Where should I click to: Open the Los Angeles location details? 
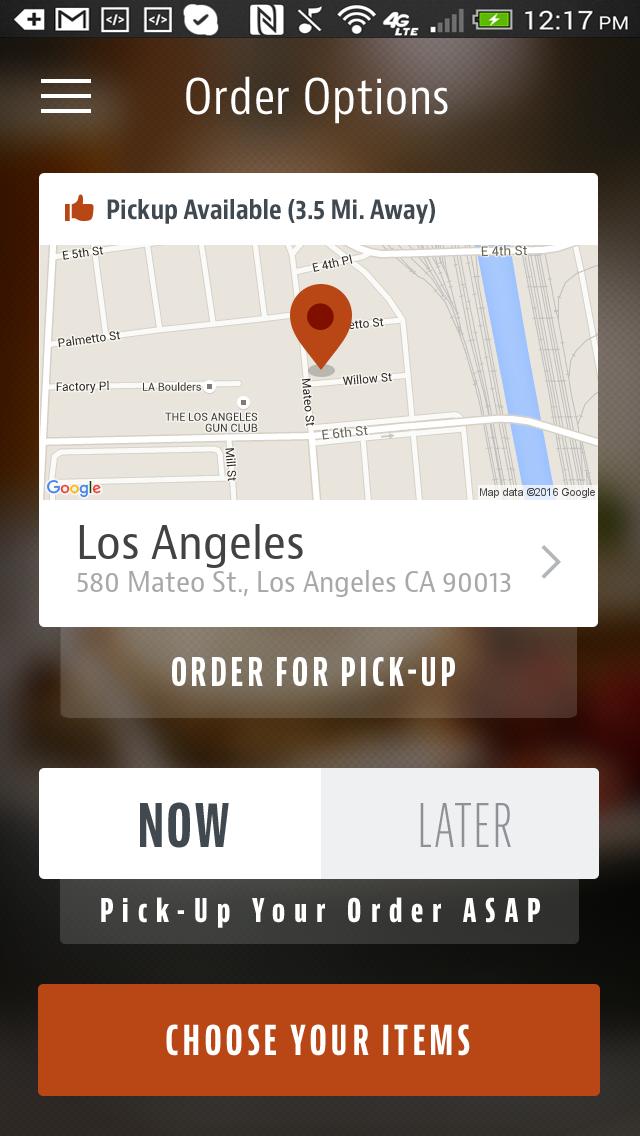click(318, 562)
